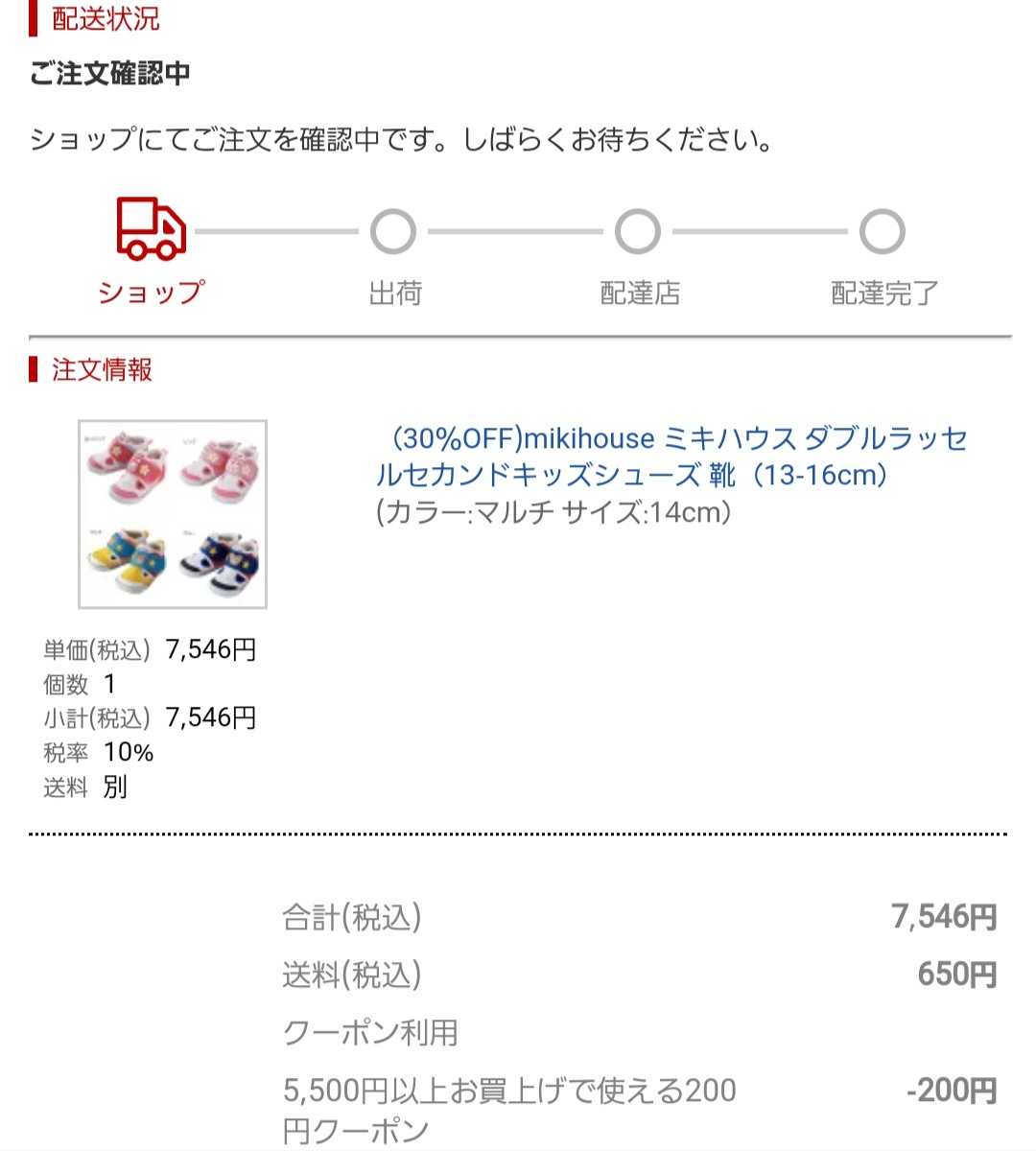1036x1151 pixels.
Task: Tap the mikihouse shoes product thumbnail
Action: (173, 514)
